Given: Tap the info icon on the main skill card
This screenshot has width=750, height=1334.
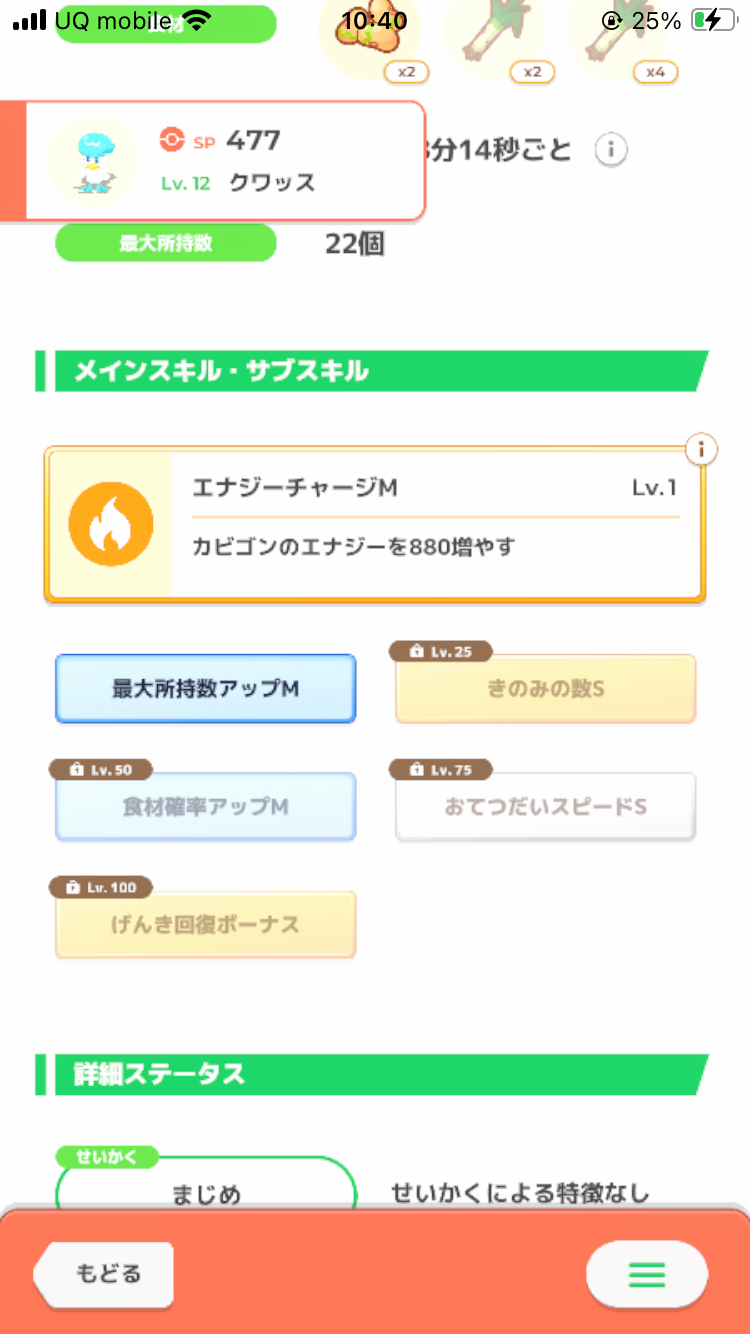Looking at the screenshot, I should 700,449.
